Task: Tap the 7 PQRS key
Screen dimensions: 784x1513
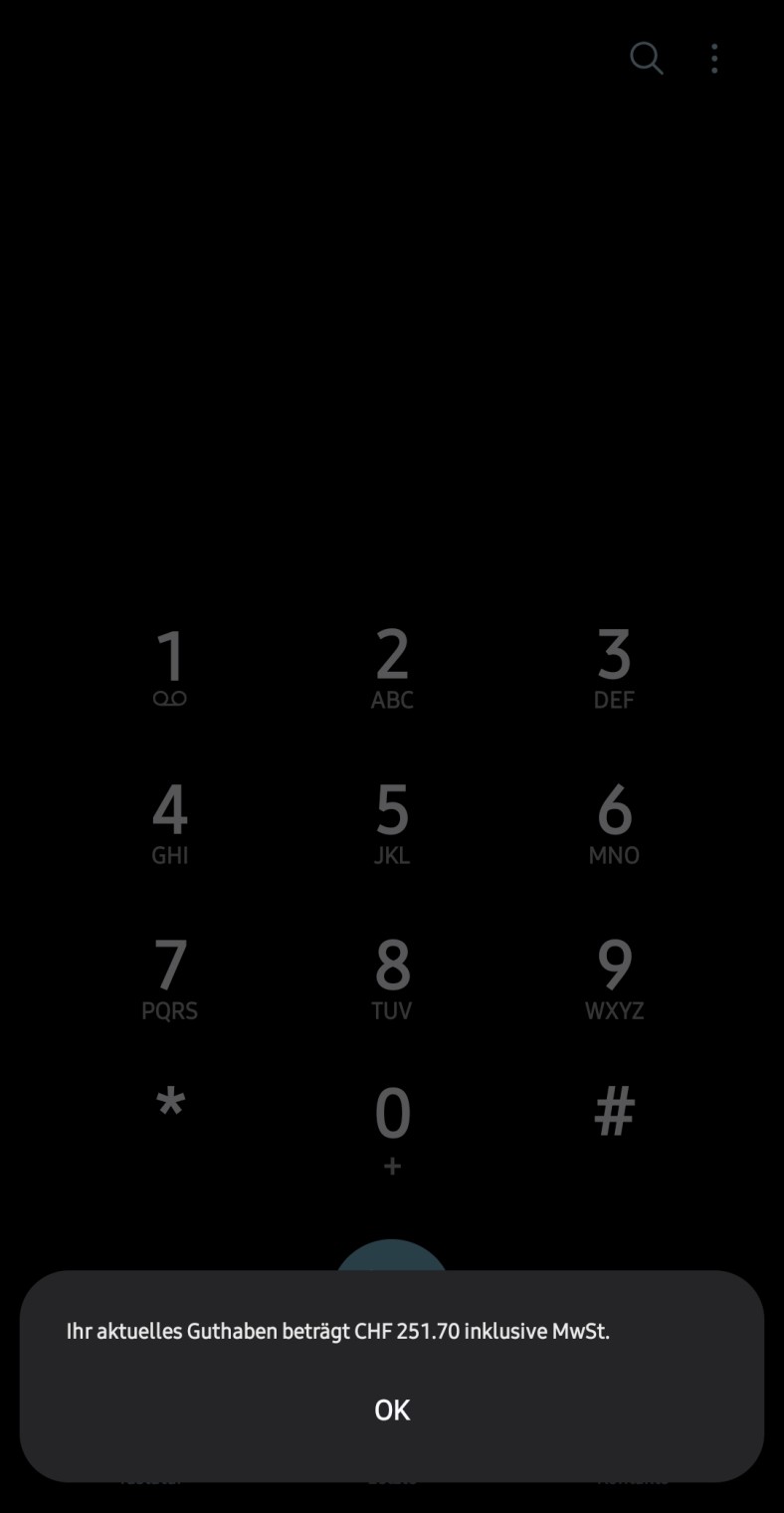Action: coord(170,978)
